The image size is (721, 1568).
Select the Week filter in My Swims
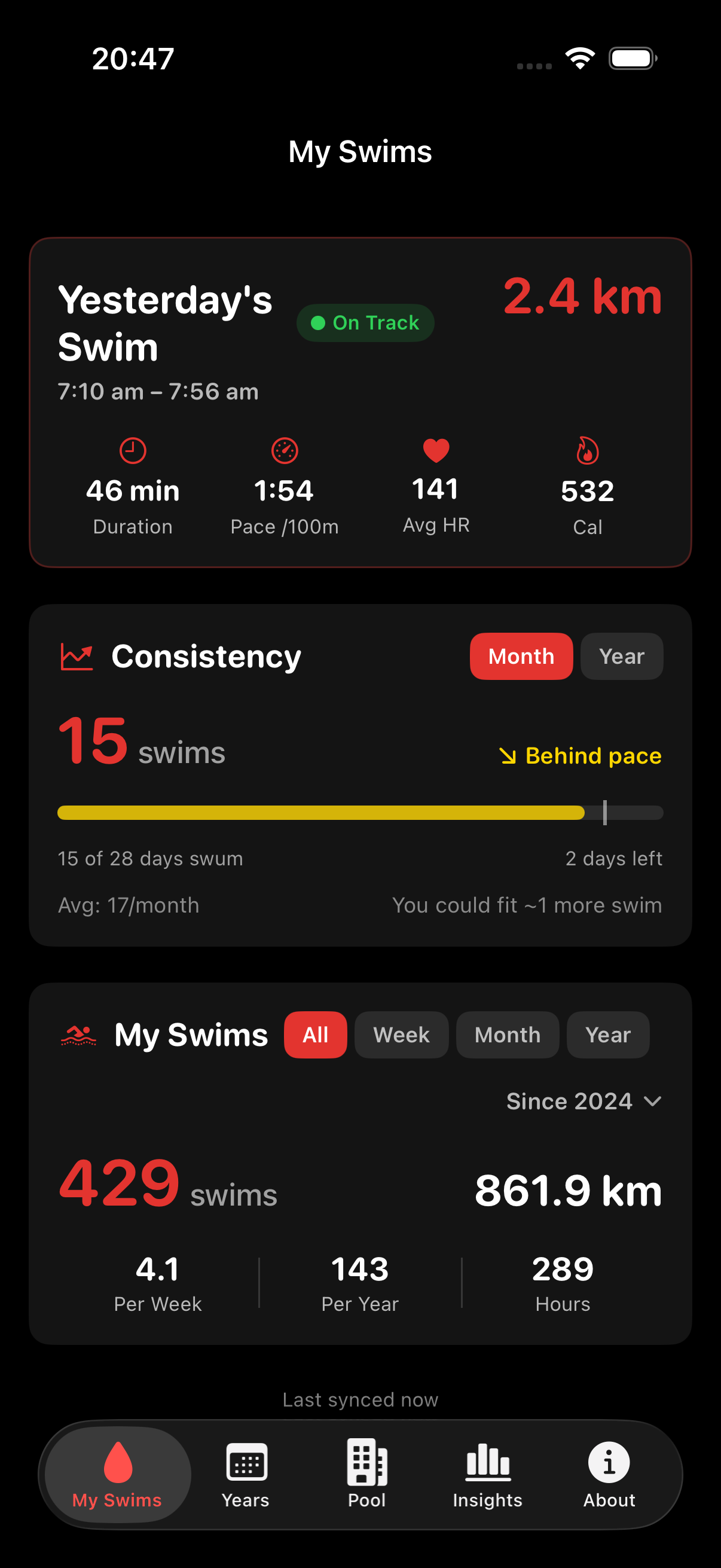401,1034
